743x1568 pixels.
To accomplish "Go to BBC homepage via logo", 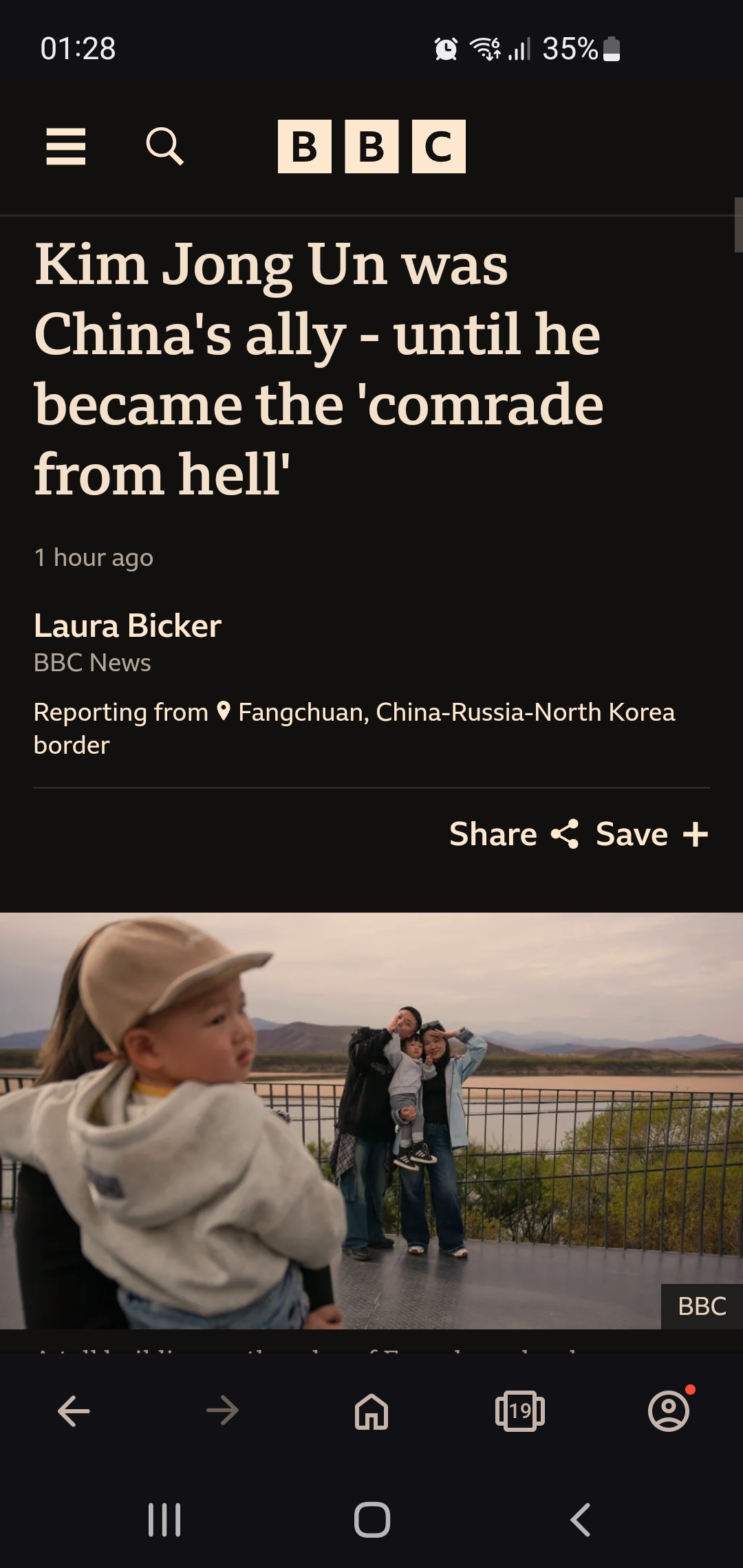I will (371, 146).
